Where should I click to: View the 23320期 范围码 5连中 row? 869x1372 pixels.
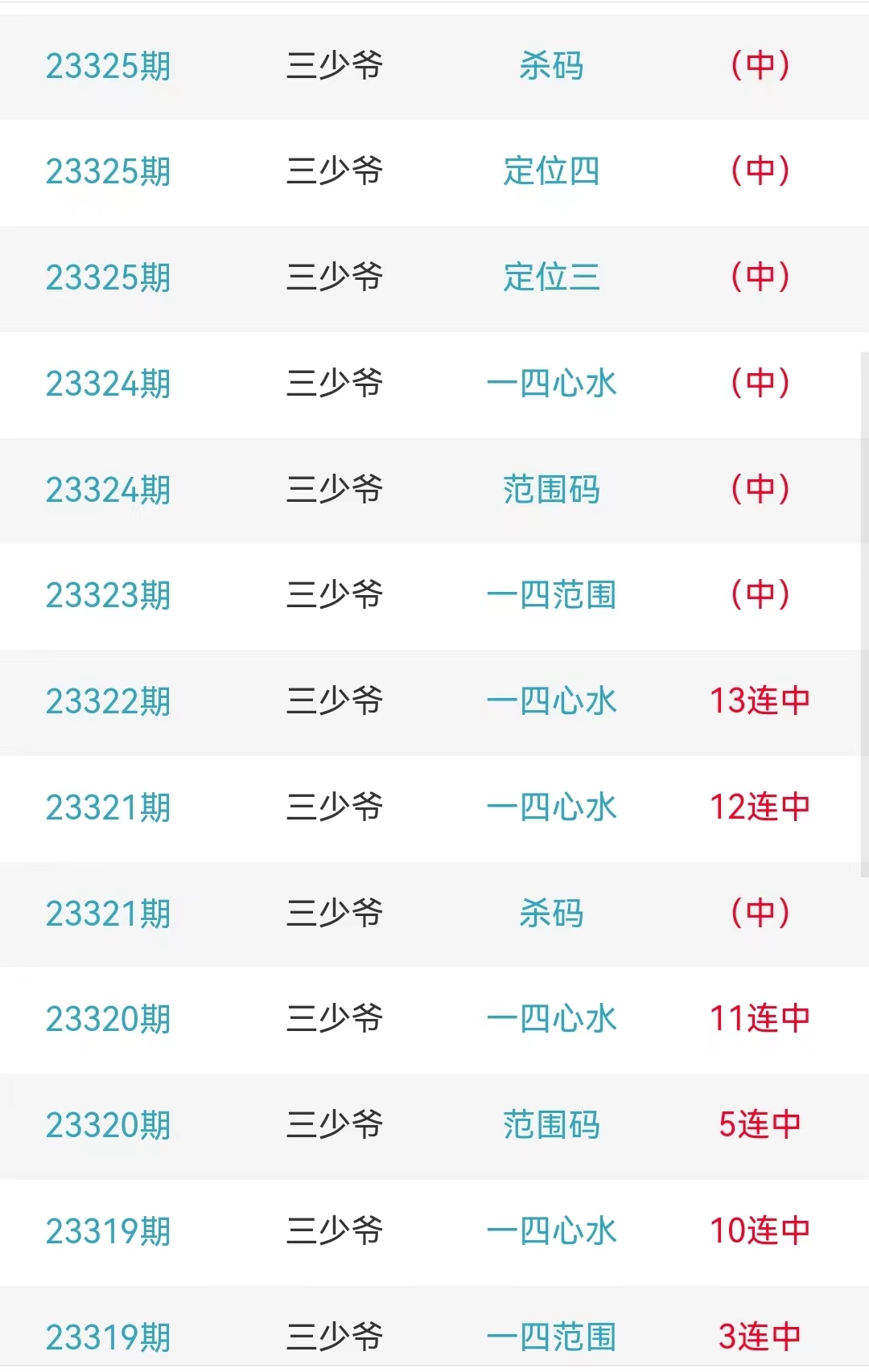[551, 1125]
